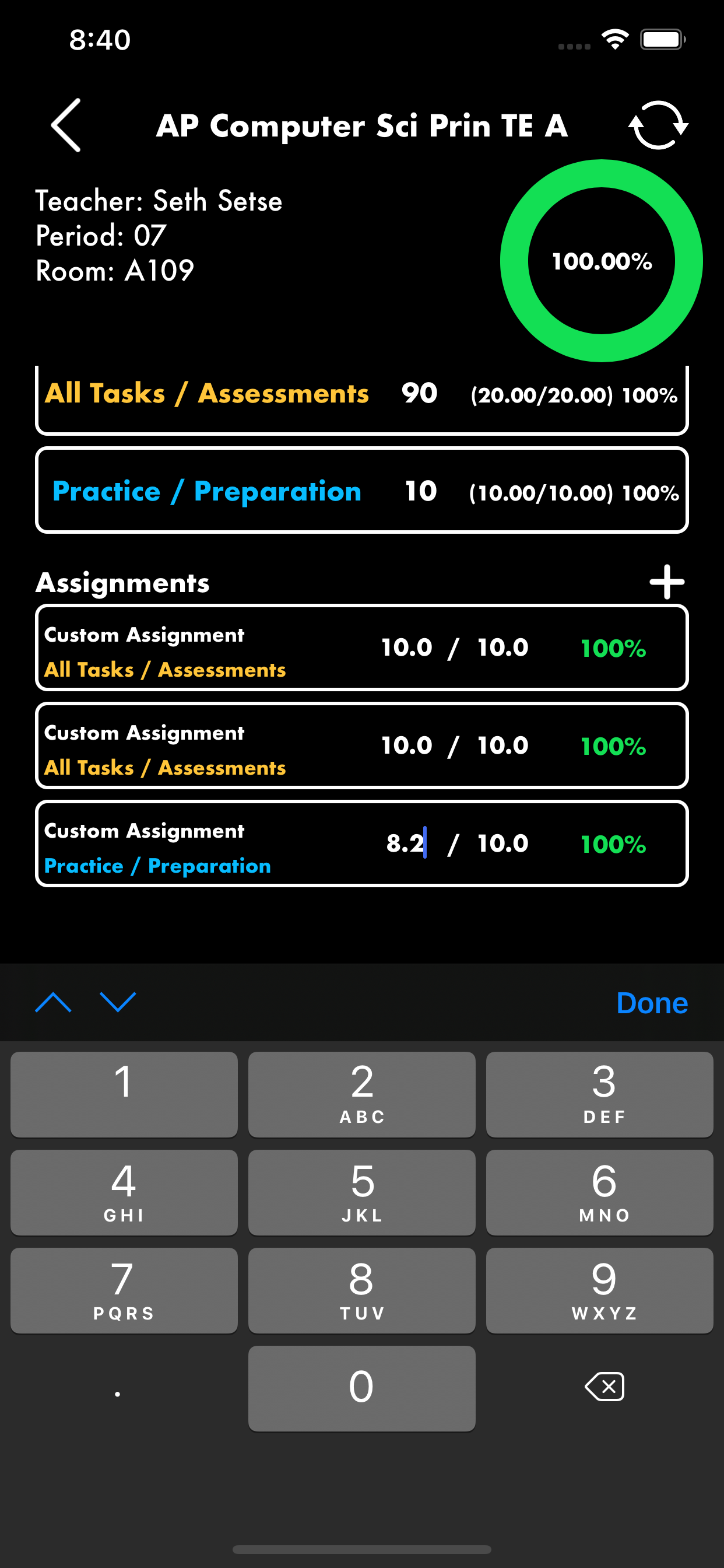The image size is (724, 1568).
Task: Tap the 100.00% grade progress ring
Action: click(x=601, y=261)
